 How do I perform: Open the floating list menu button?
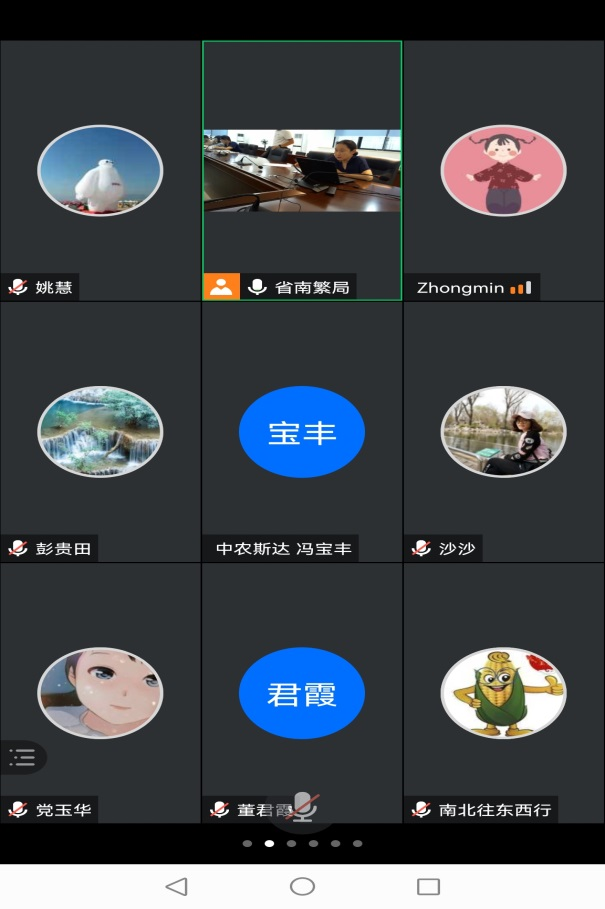coord(22,757)
